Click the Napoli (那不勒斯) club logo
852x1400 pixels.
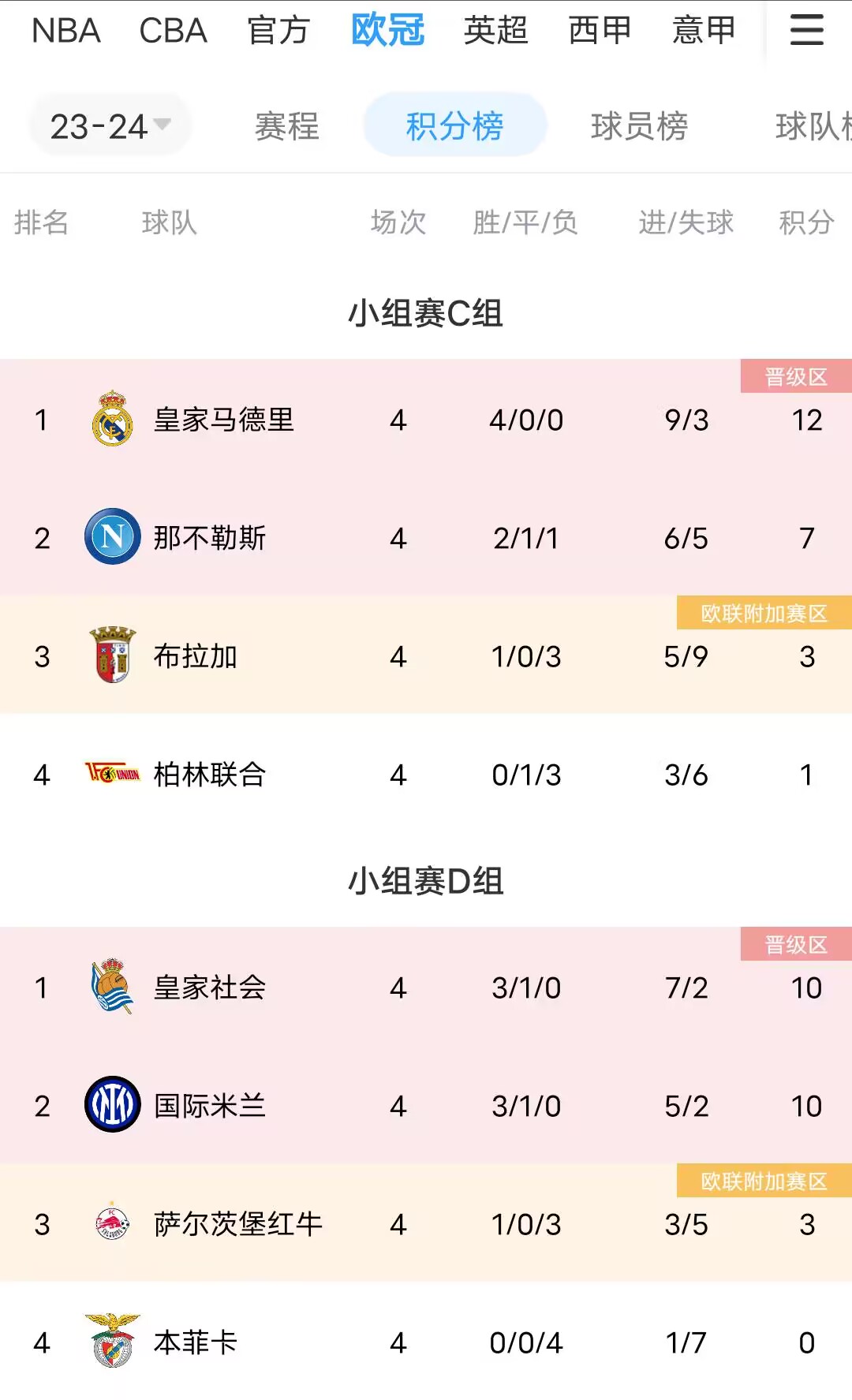(x=113, y=537)
